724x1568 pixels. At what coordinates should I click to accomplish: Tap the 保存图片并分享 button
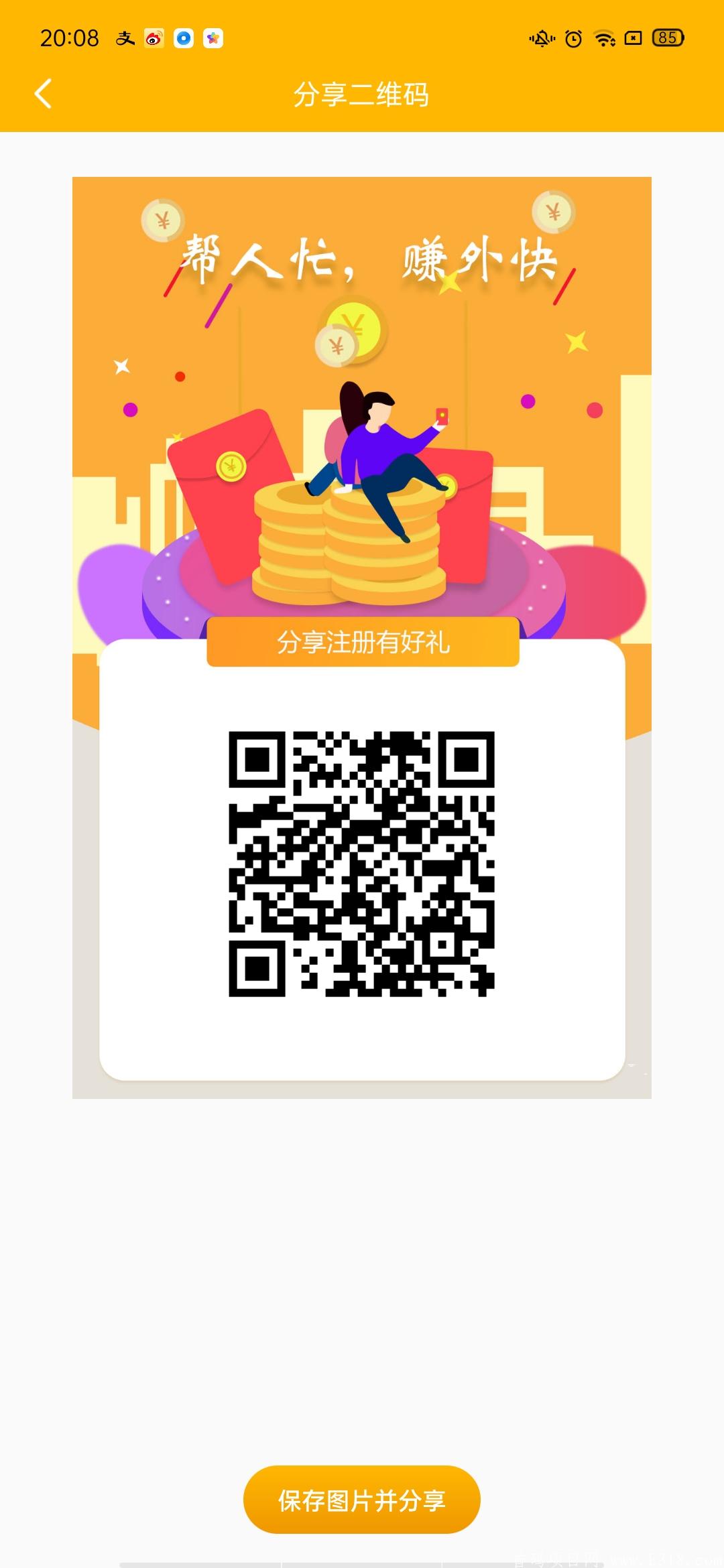(362, 1500)
